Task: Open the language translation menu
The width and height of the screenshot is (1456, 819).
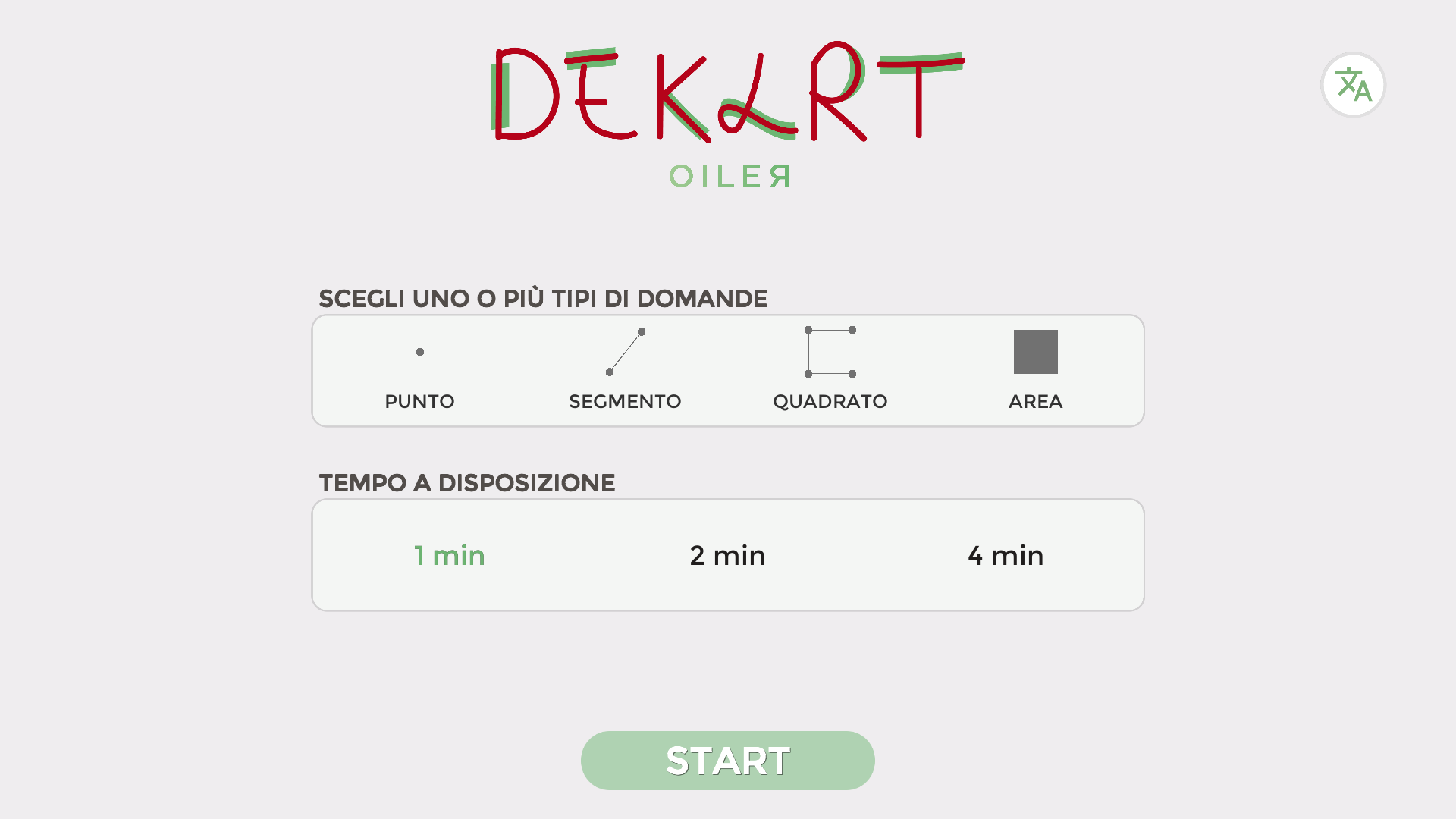Action: (1353, 84)
